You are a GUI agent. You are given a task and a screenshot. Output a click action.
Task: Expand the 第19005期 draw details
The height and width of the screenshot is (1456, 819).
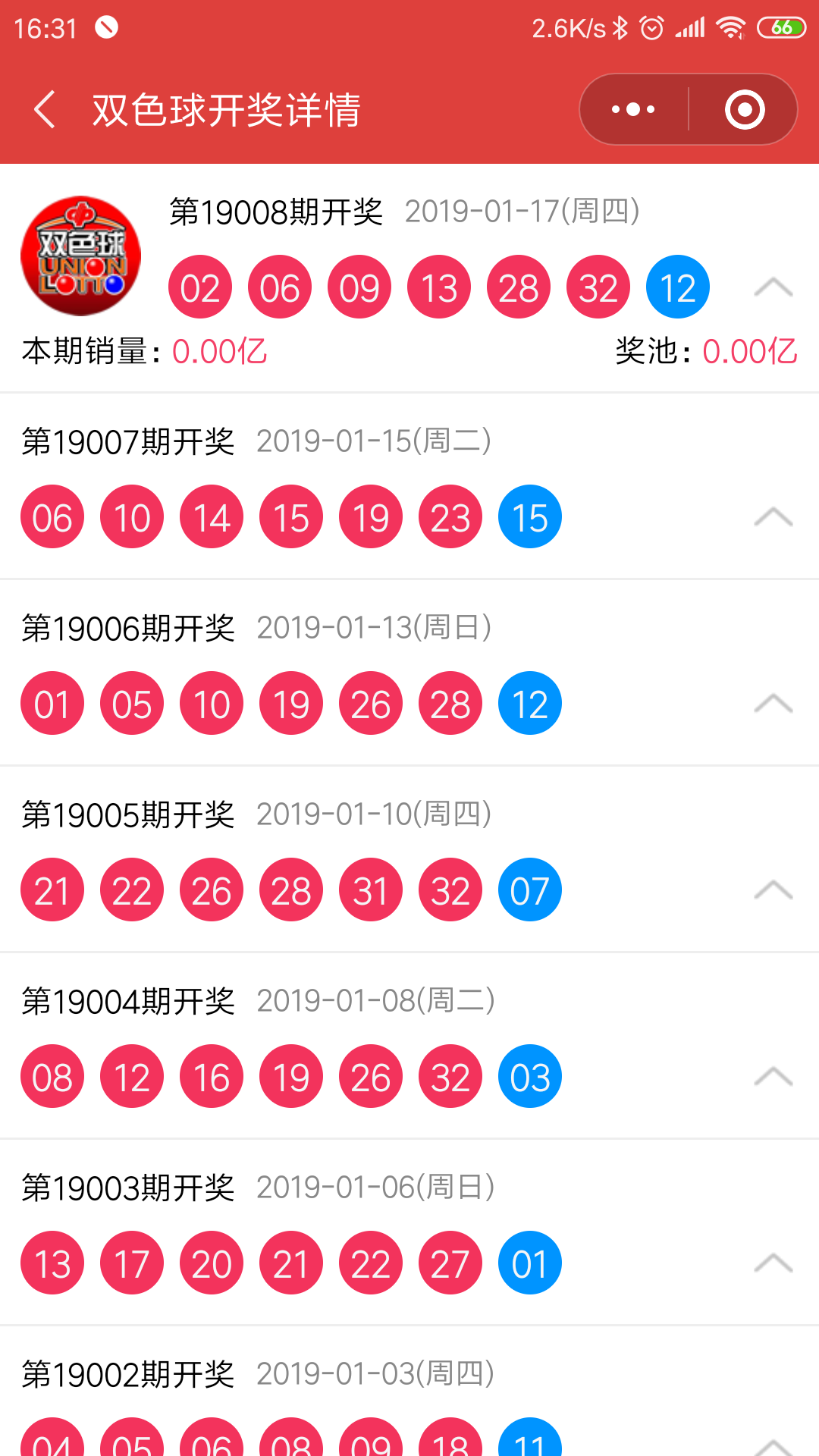773,890
